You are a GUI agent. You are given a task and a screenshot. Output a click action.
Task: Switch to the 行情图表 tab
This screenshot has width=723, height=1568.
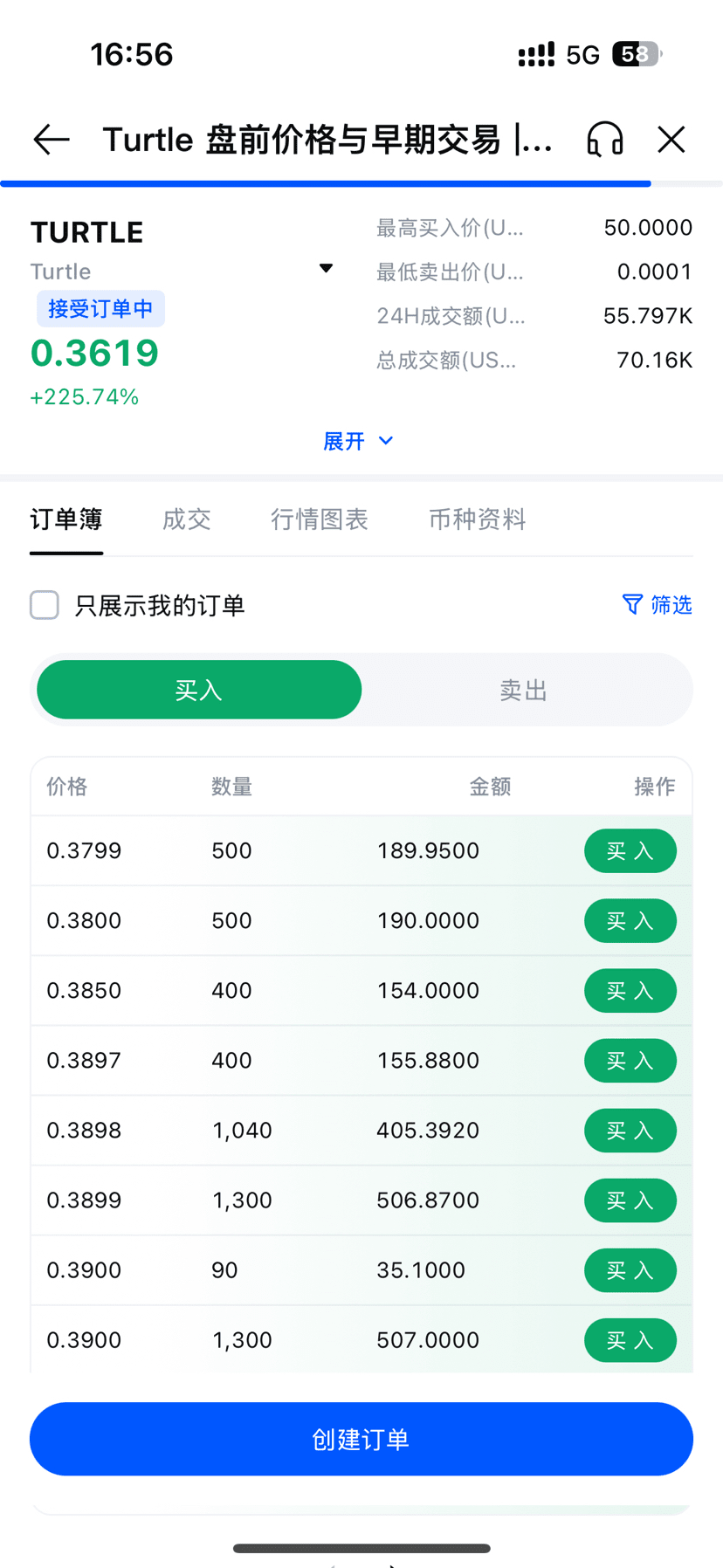point(319,519)
